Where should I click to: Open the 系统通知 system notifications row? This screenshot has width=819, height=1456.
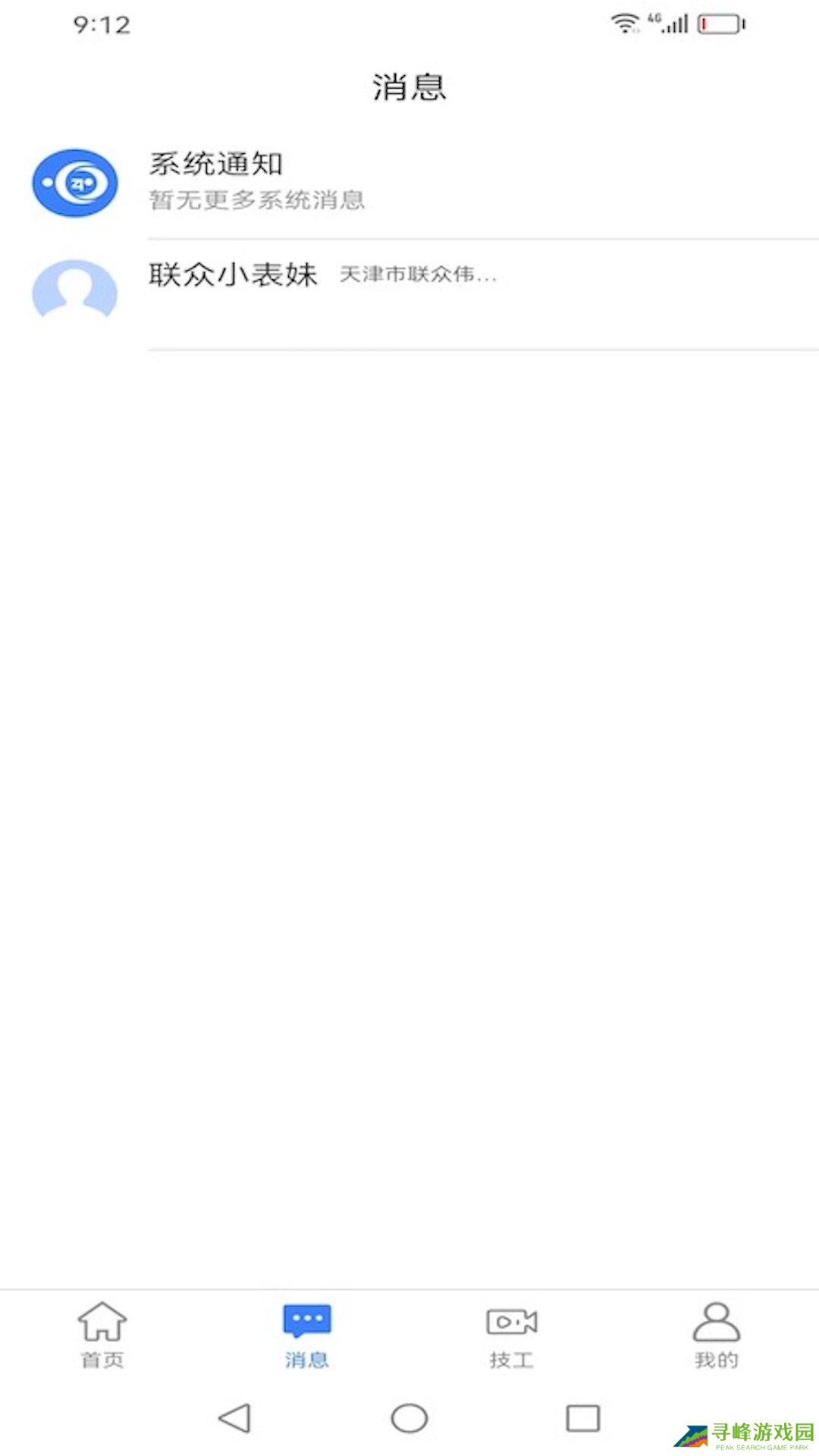409,182
